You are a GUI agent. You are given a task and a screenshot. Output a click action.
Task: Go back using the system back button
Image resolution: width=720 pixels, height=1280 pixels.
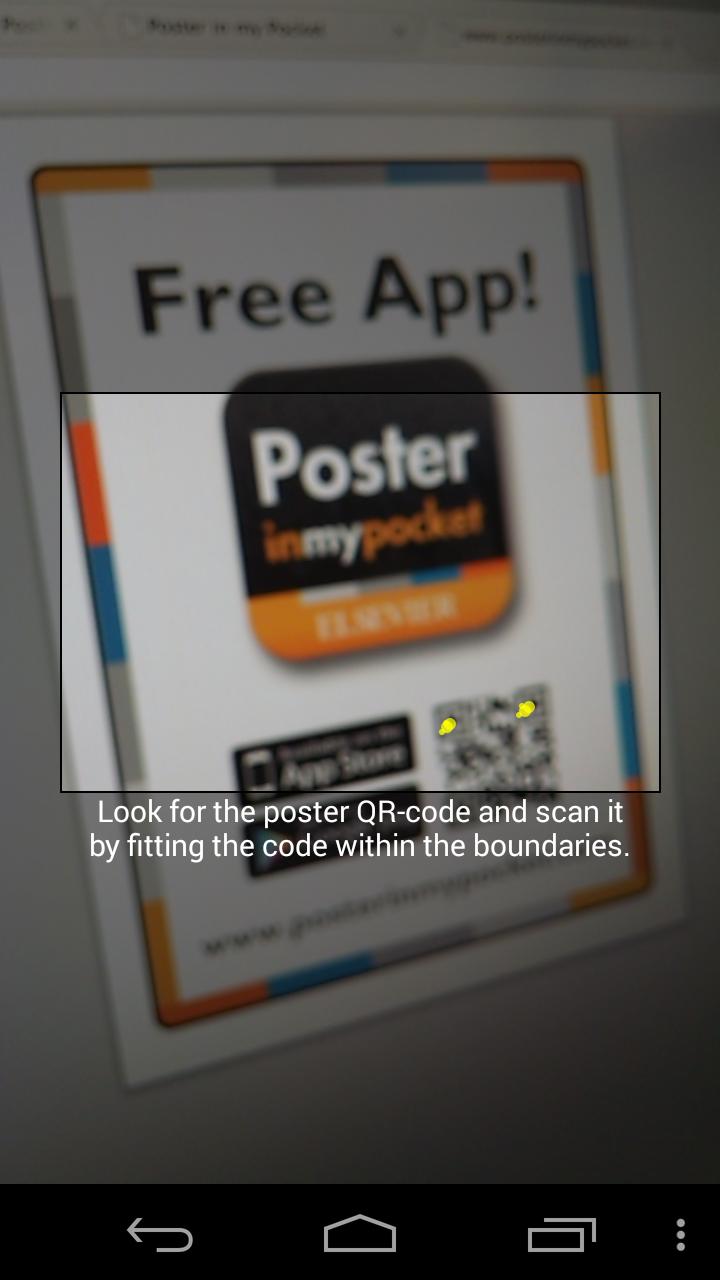160,1234
